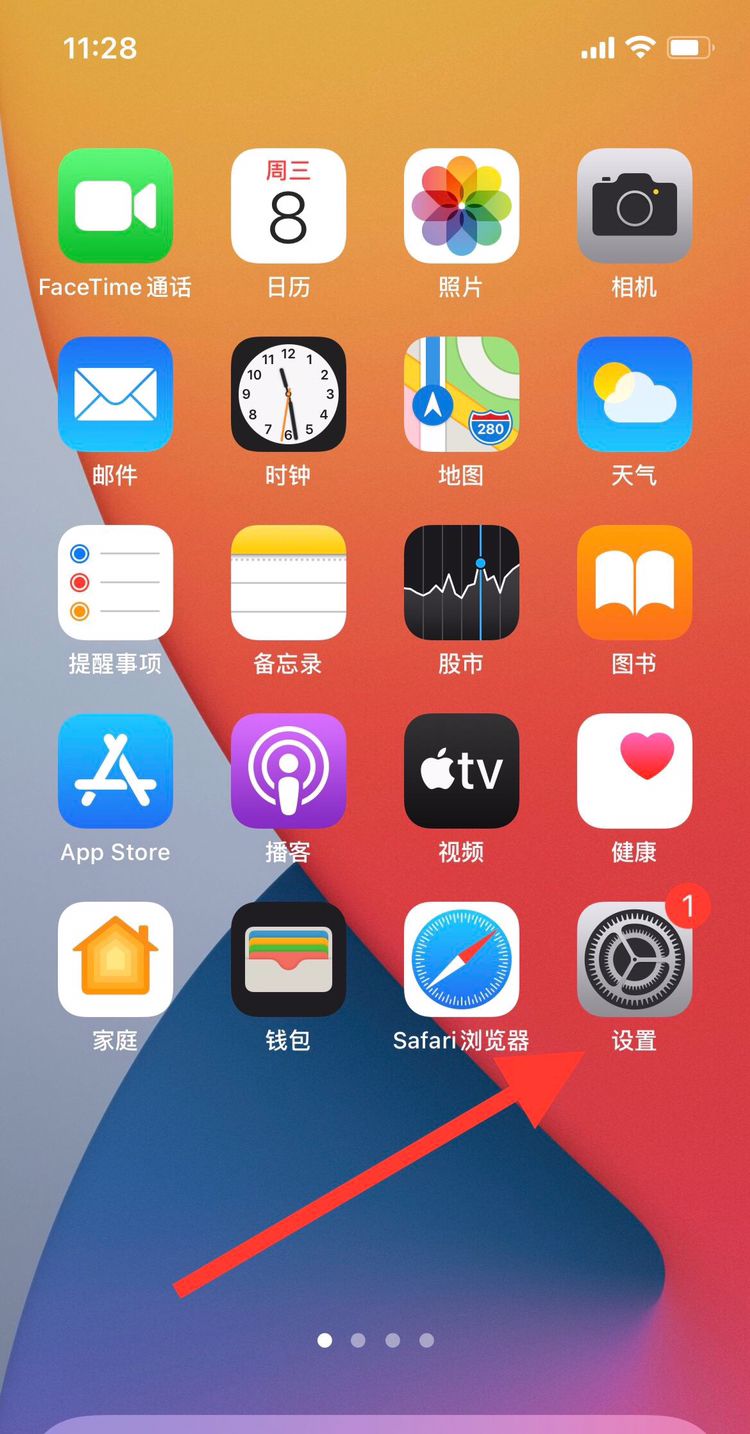Open Reminders (提醒事项)
Screen dimensions: 750x1434
coord(115,582)
